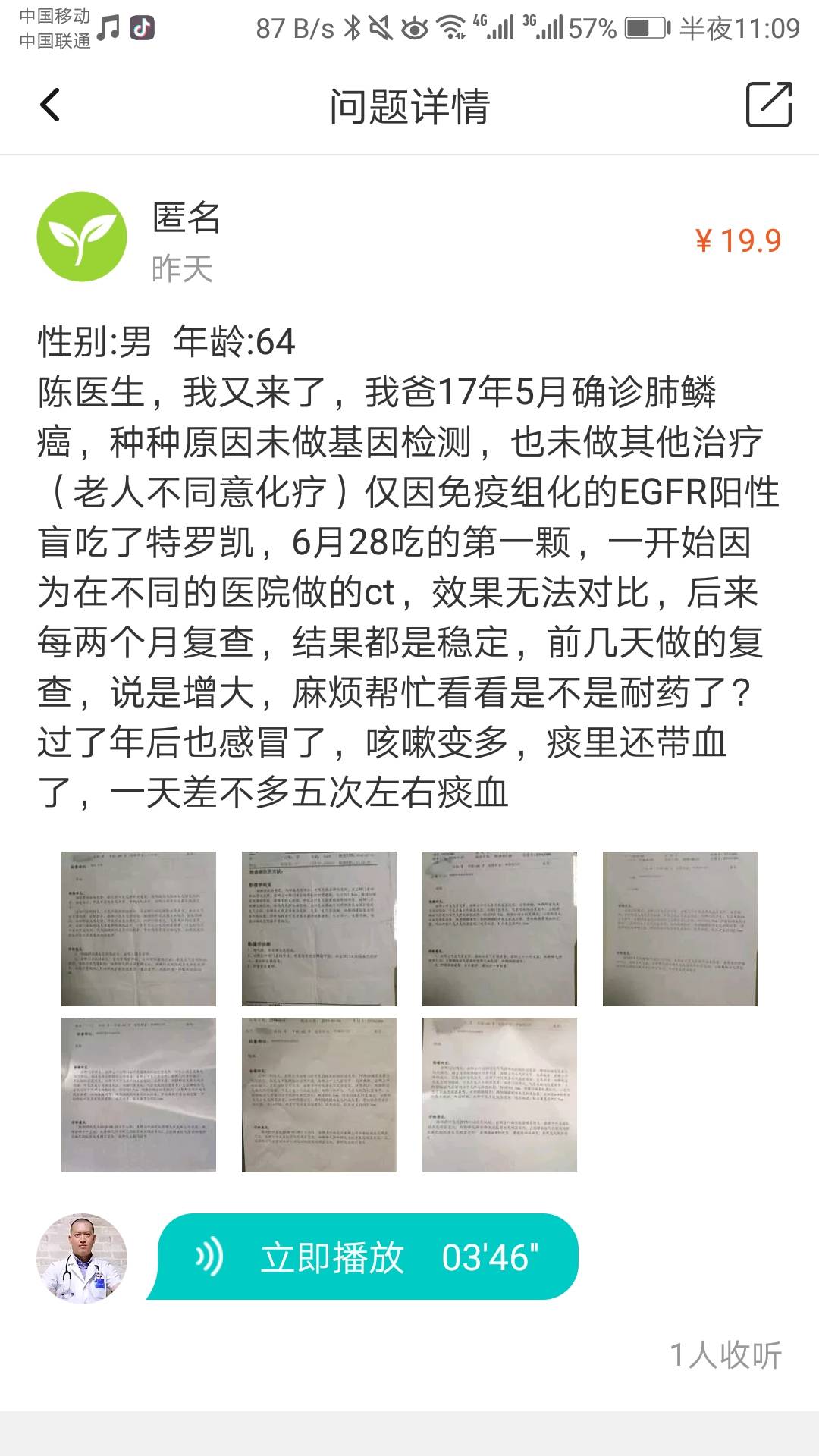Enlarge the fourth report image
Viewport: 819px width, 1456px height.
pos(680,929)
